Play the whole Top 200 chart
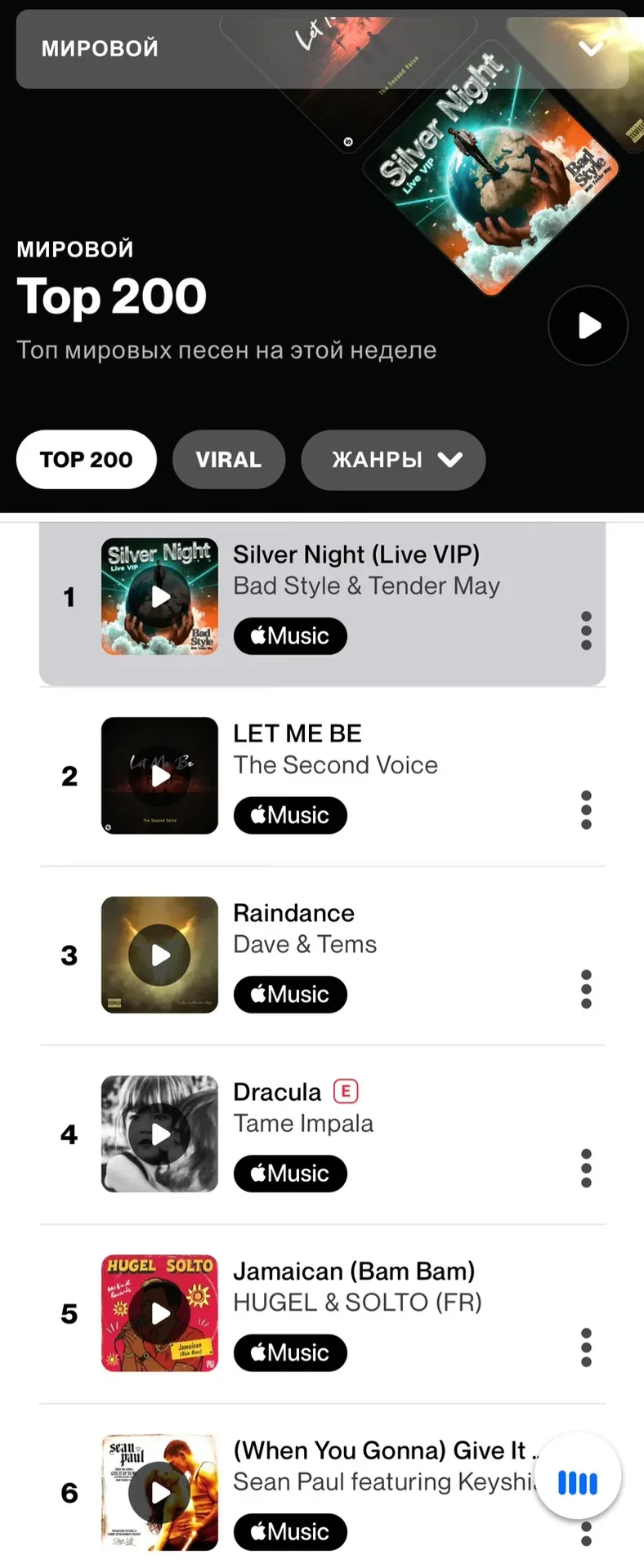This screenshot has height=1568, width=644. [x=588, y=325]
